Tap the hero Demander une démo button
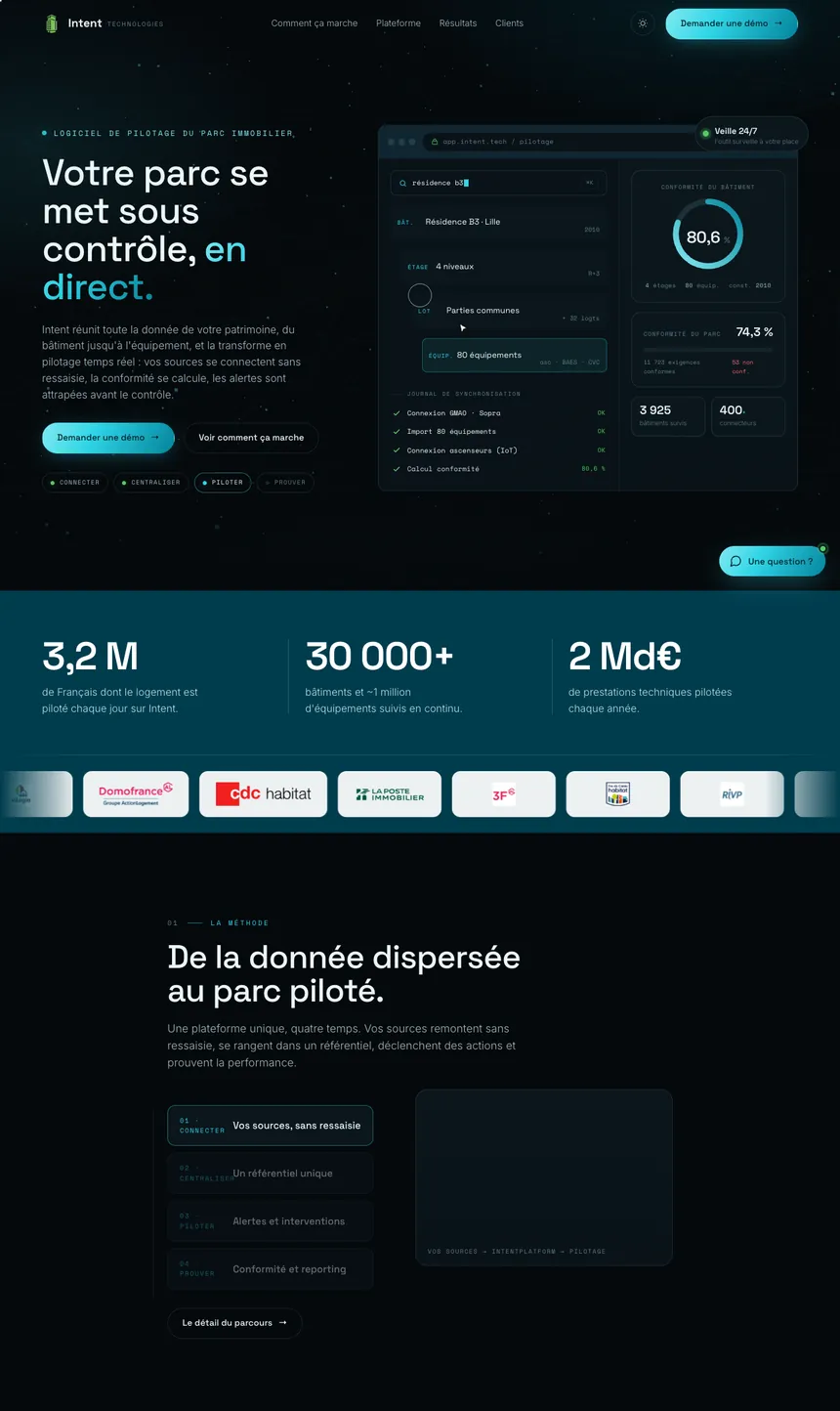Image resolution: width=840 pixels, height=1411 pixels. click(x=108, y=438)
